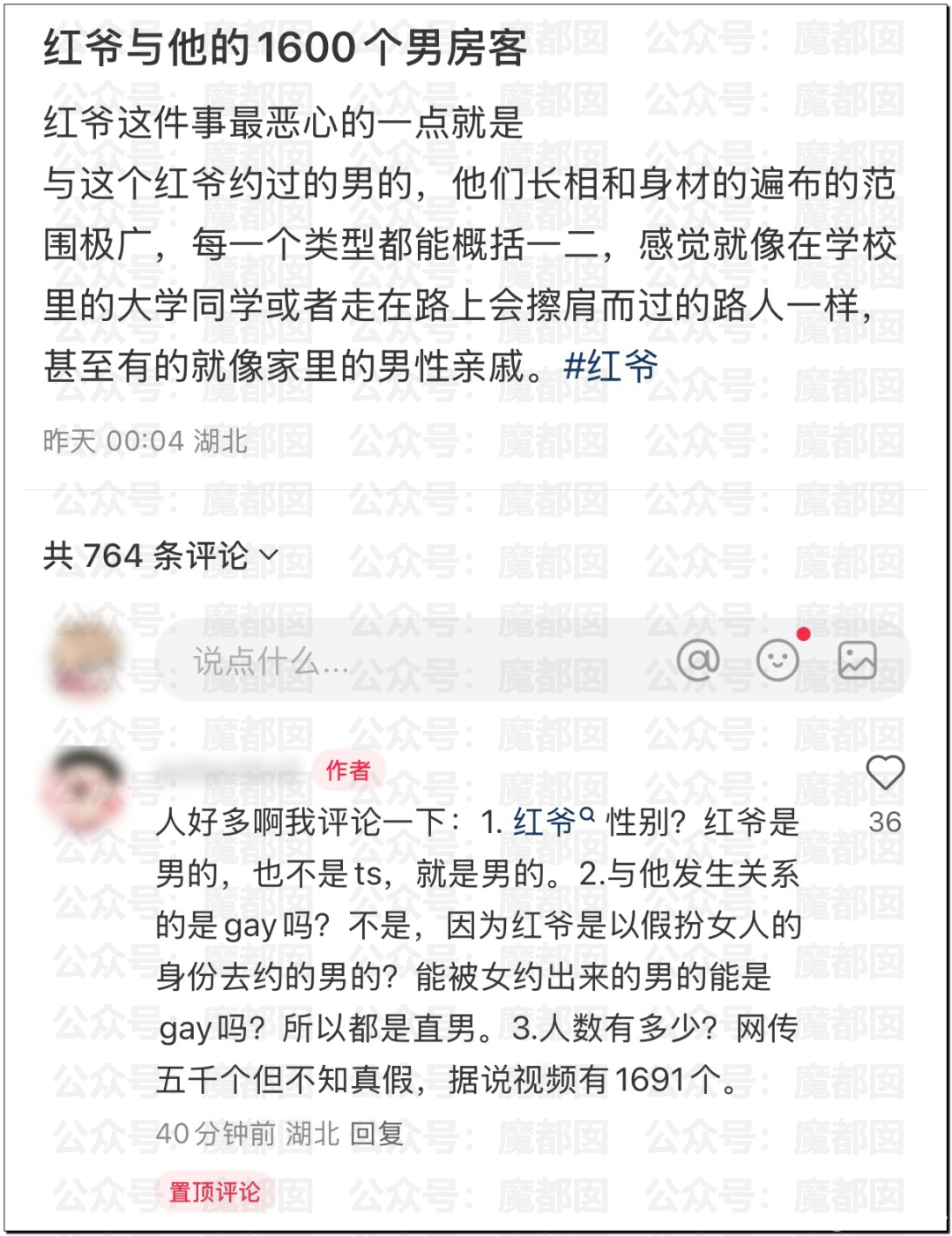Reply to the author's comment via 回复
Viewport: 952px width, 1236px height.
coord(376,1134)
